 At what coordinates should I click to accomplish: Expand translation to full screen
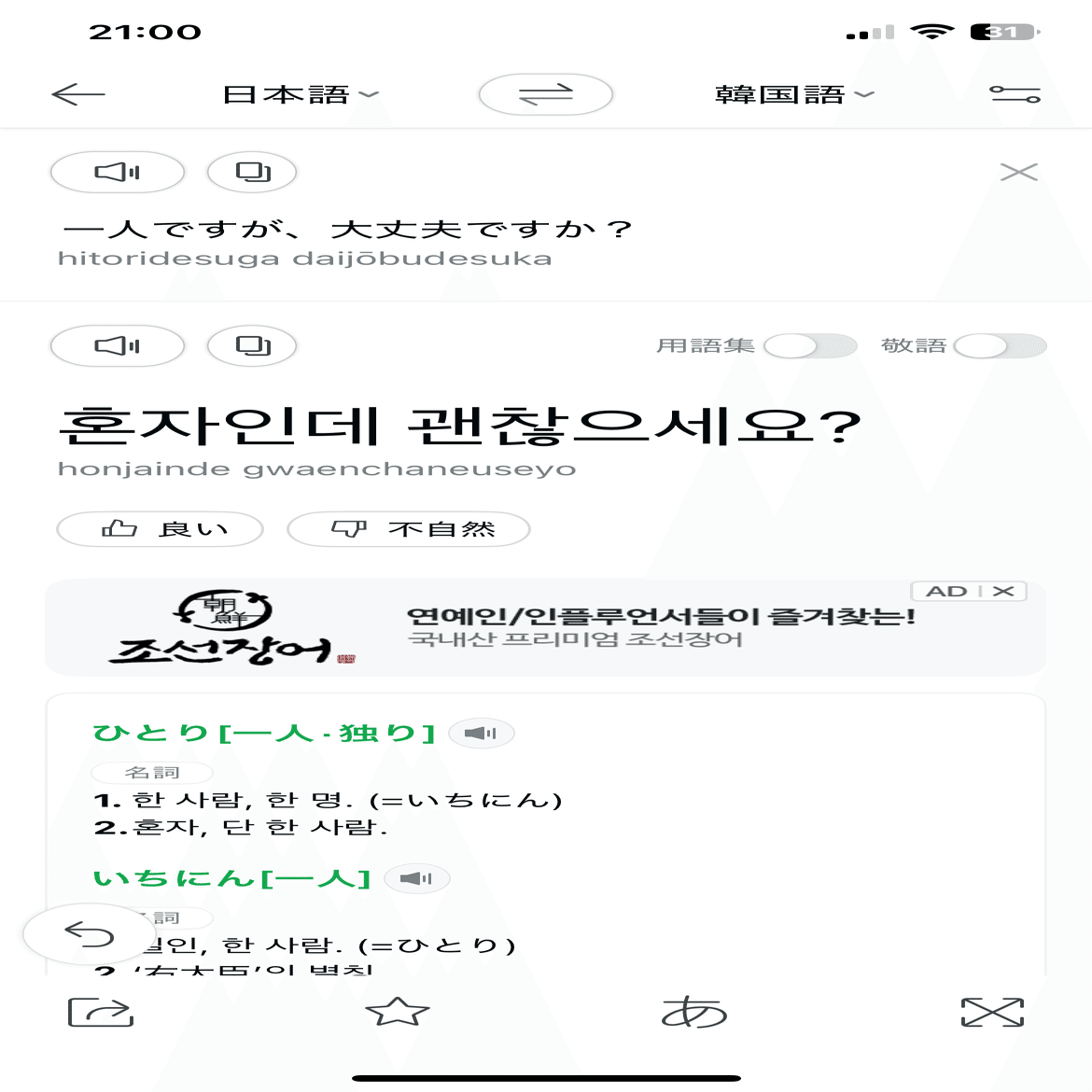992,1012
